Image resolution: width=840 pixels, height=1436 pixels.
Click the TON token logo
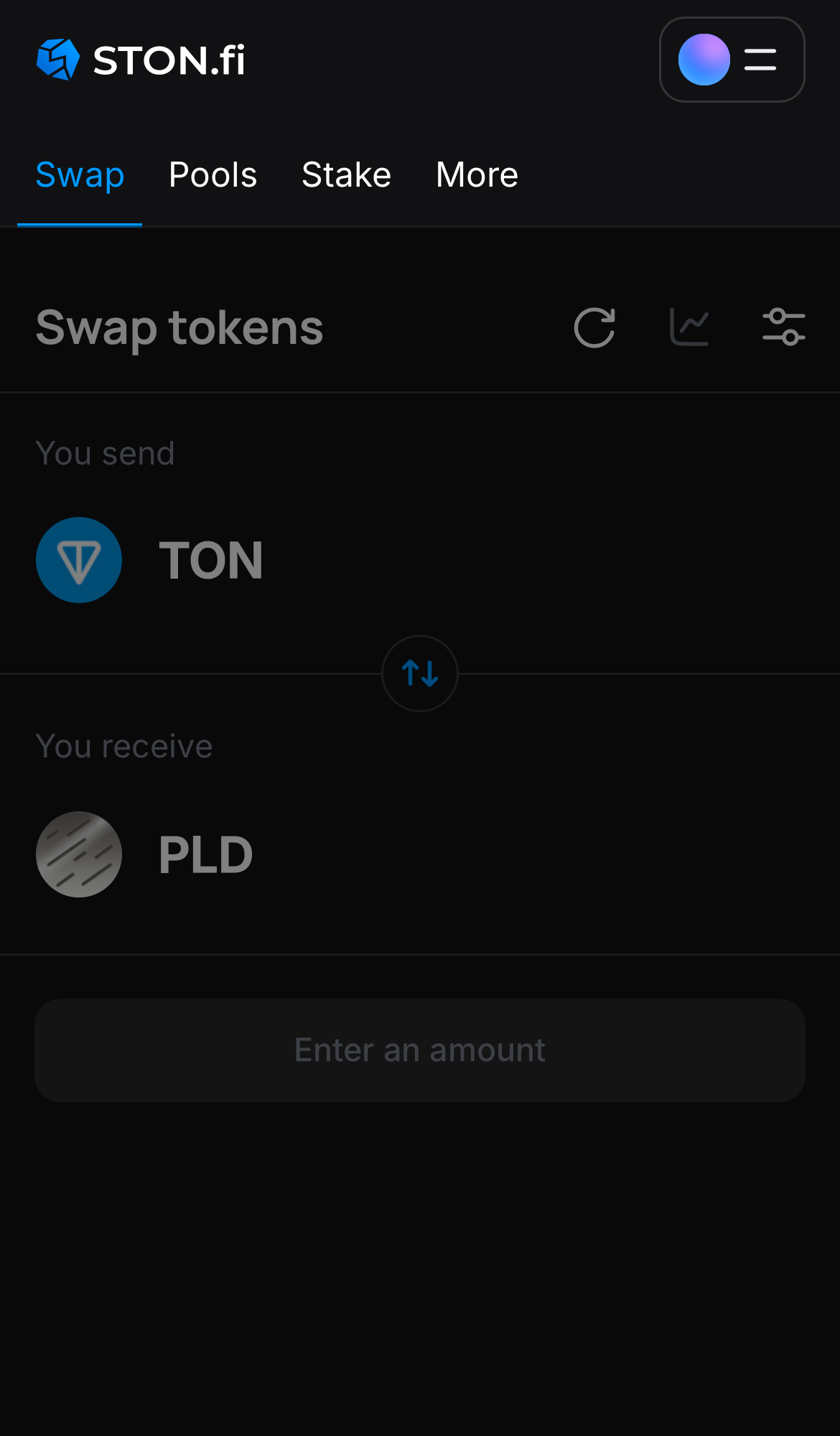(79, 560)
